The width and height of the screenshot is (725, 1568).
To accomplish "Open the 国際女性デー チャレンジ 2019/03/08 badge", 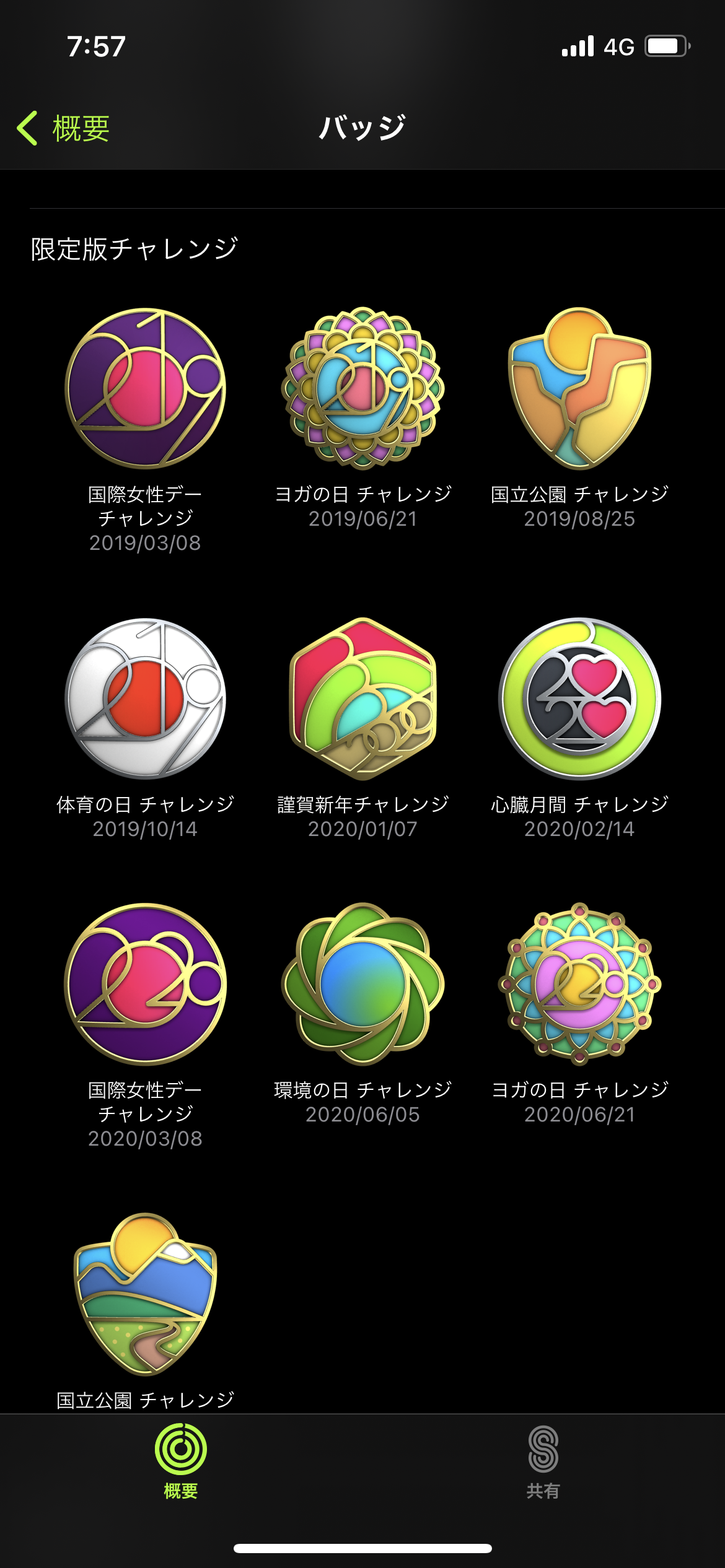I will tap(145, 388).
